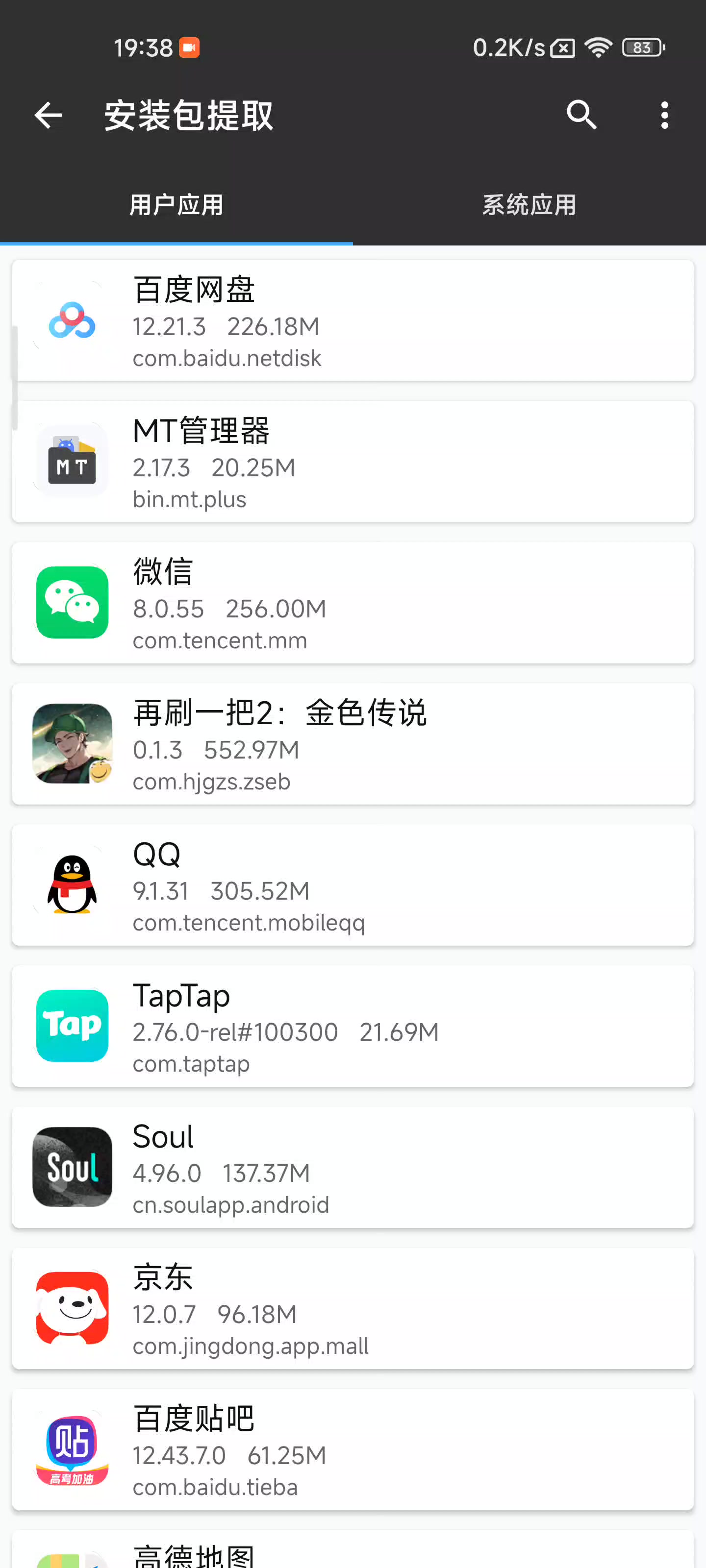
Task: Tap the QQ app entry
Action: click(x=353, y=885)
